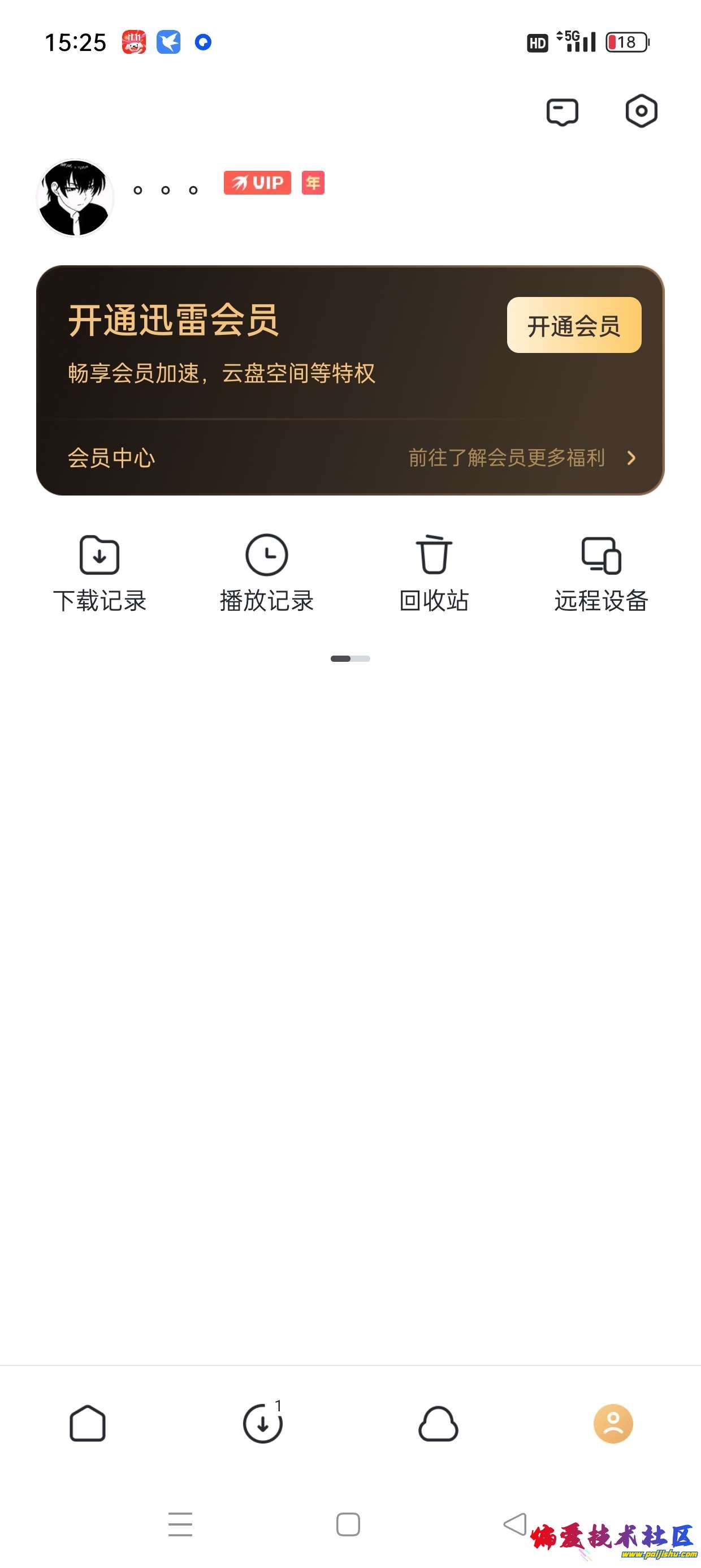Tap the red 年 annual member badge
701x1568 pixels.
(x=313, y=183)
